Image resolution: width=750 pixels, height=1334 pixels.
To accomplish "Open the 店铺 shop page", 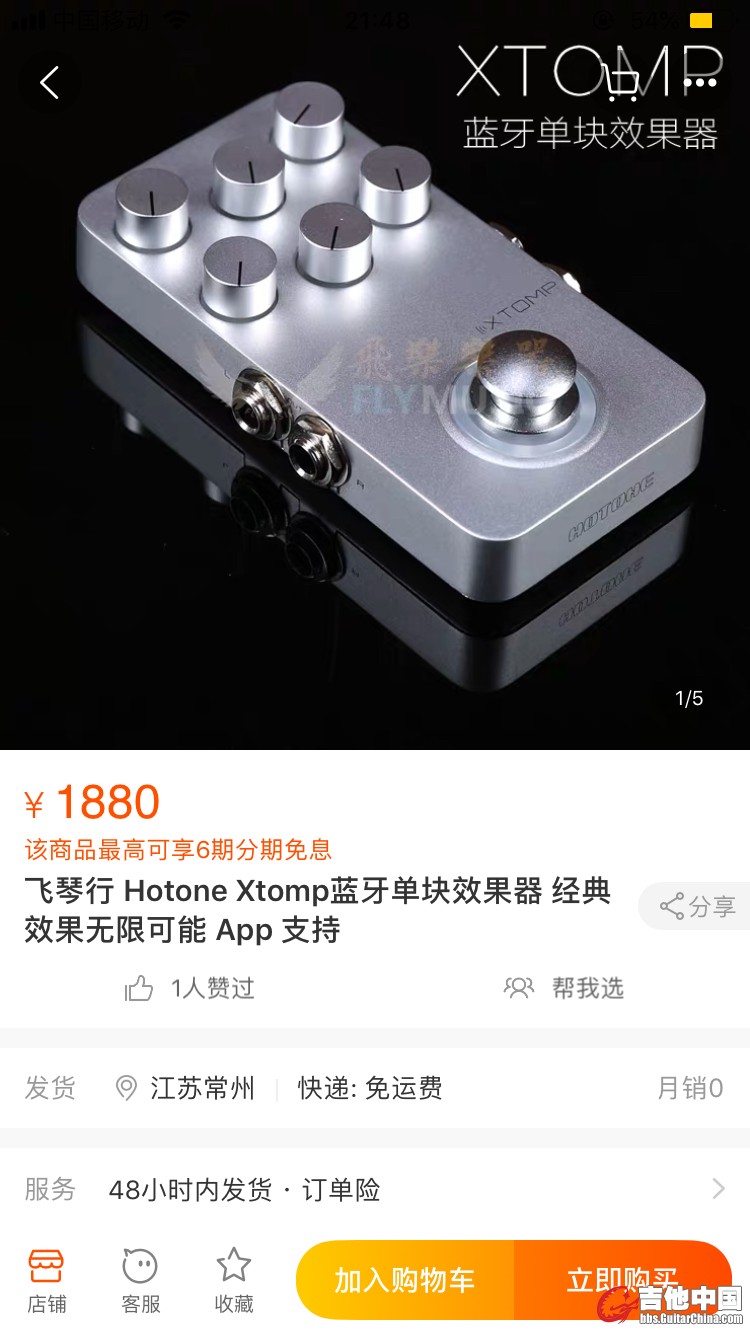I will (46, 1280).
